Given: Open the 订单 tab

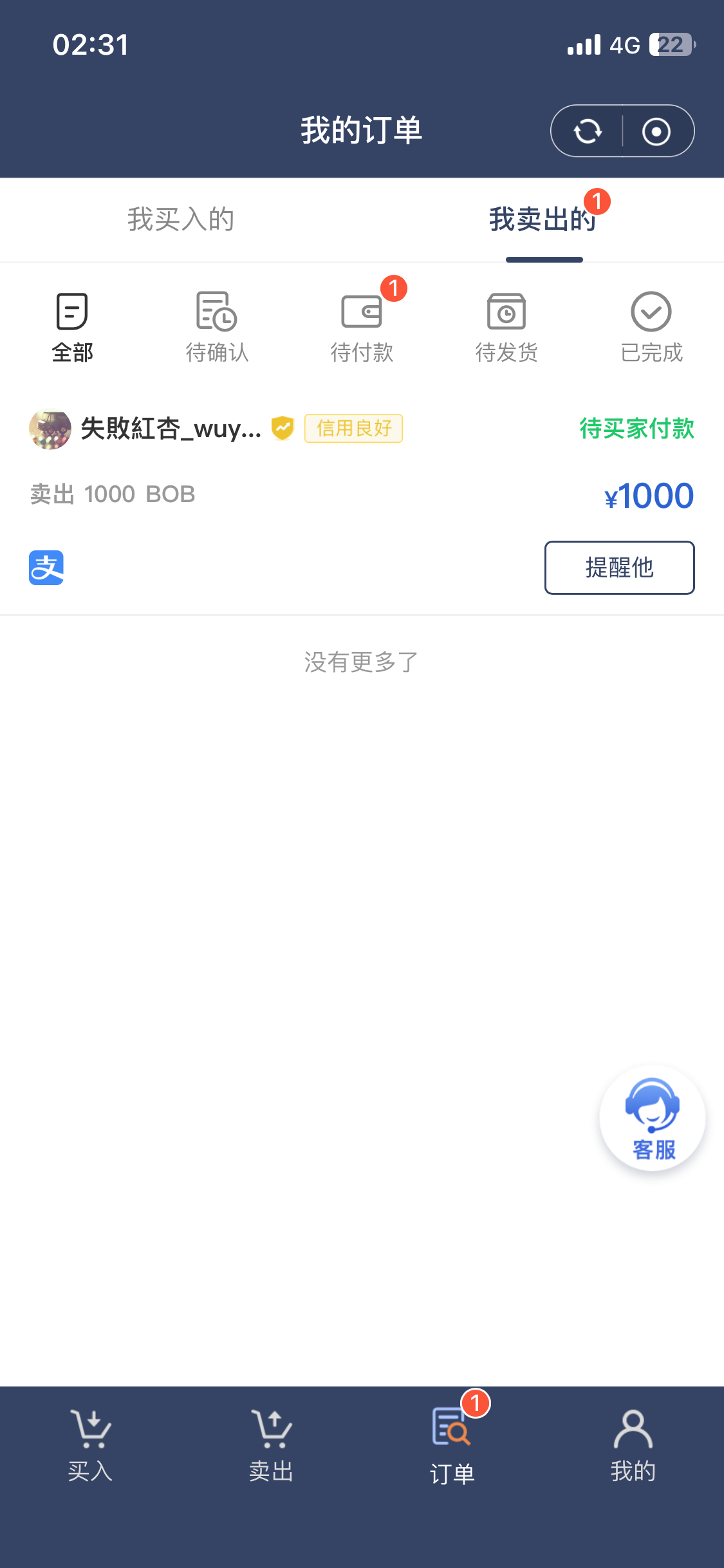Looking at the screenshot, I should (x=452, y=1446).
